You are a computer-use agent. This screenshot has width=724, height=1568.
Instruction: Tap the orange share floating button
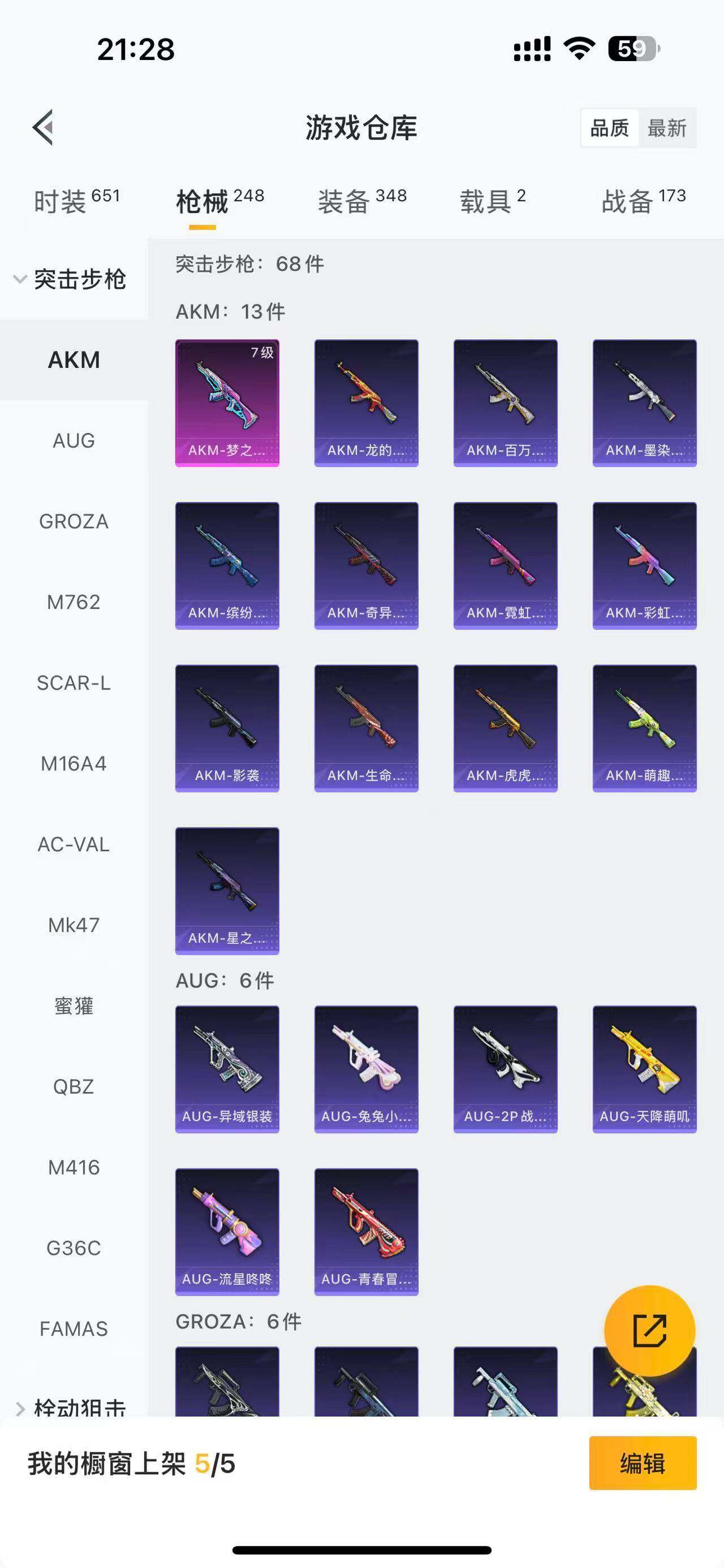point(649,1331)
